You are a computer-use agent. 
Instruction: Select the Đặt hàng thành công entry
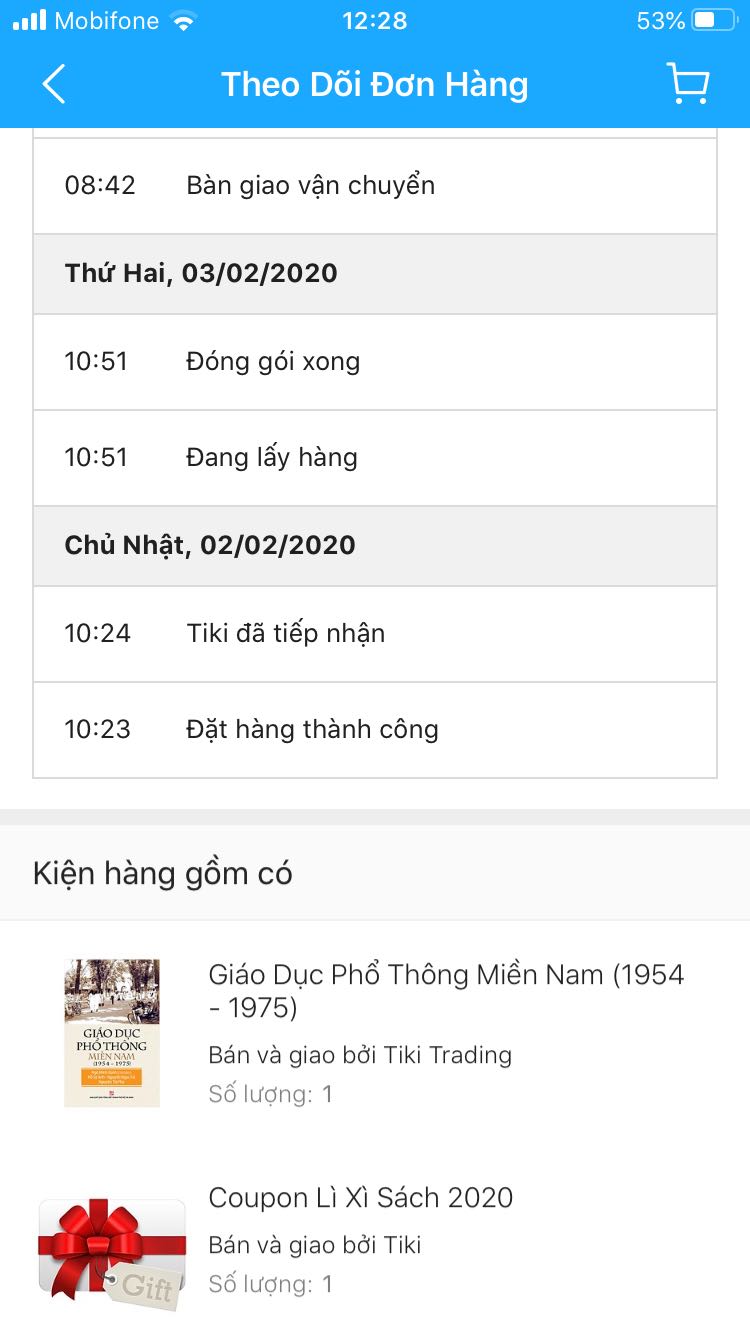tap(313, 729)
